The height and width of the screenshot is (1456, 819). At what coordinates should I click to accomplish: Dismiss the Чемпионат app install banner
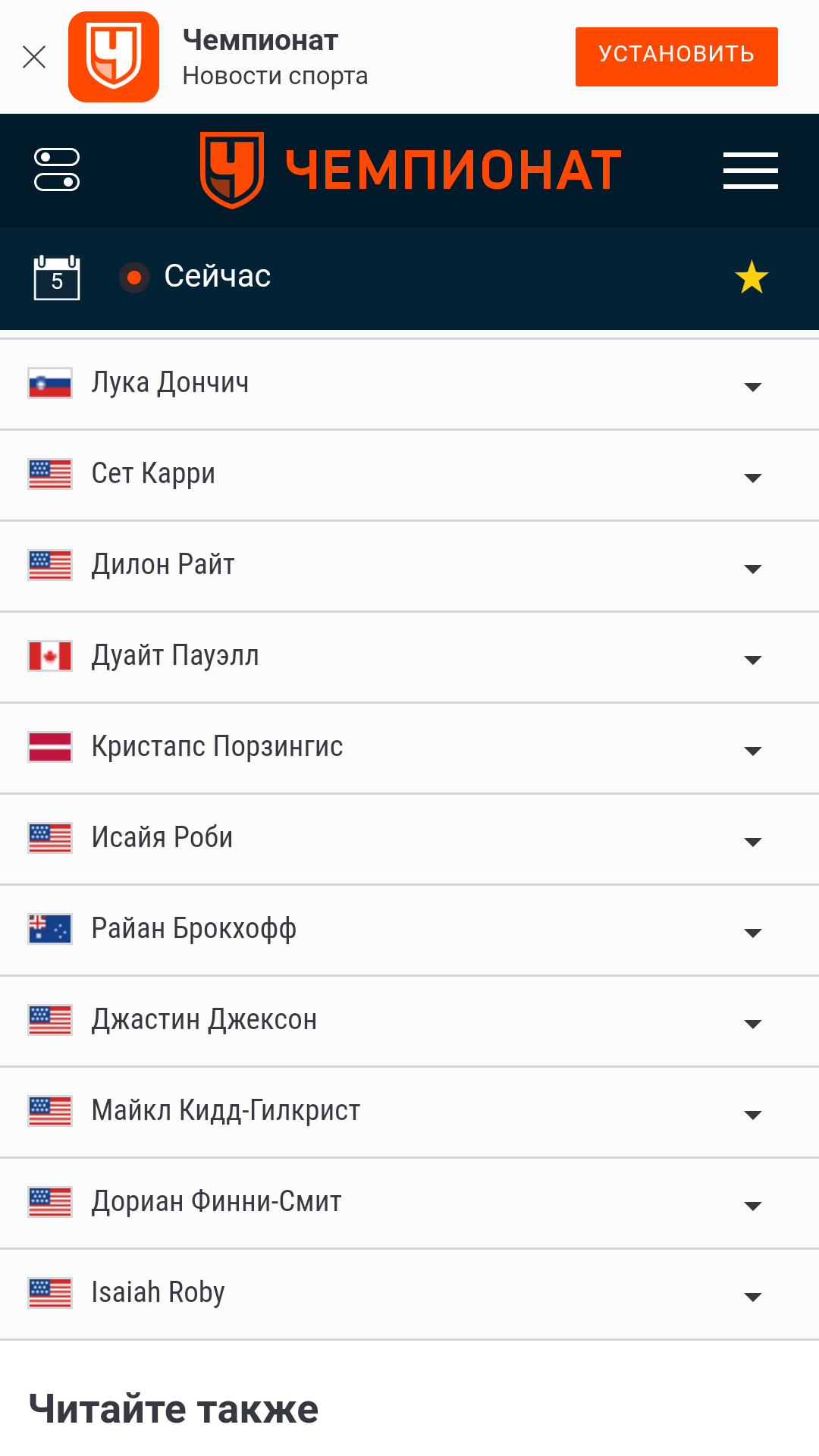point(34,57)
